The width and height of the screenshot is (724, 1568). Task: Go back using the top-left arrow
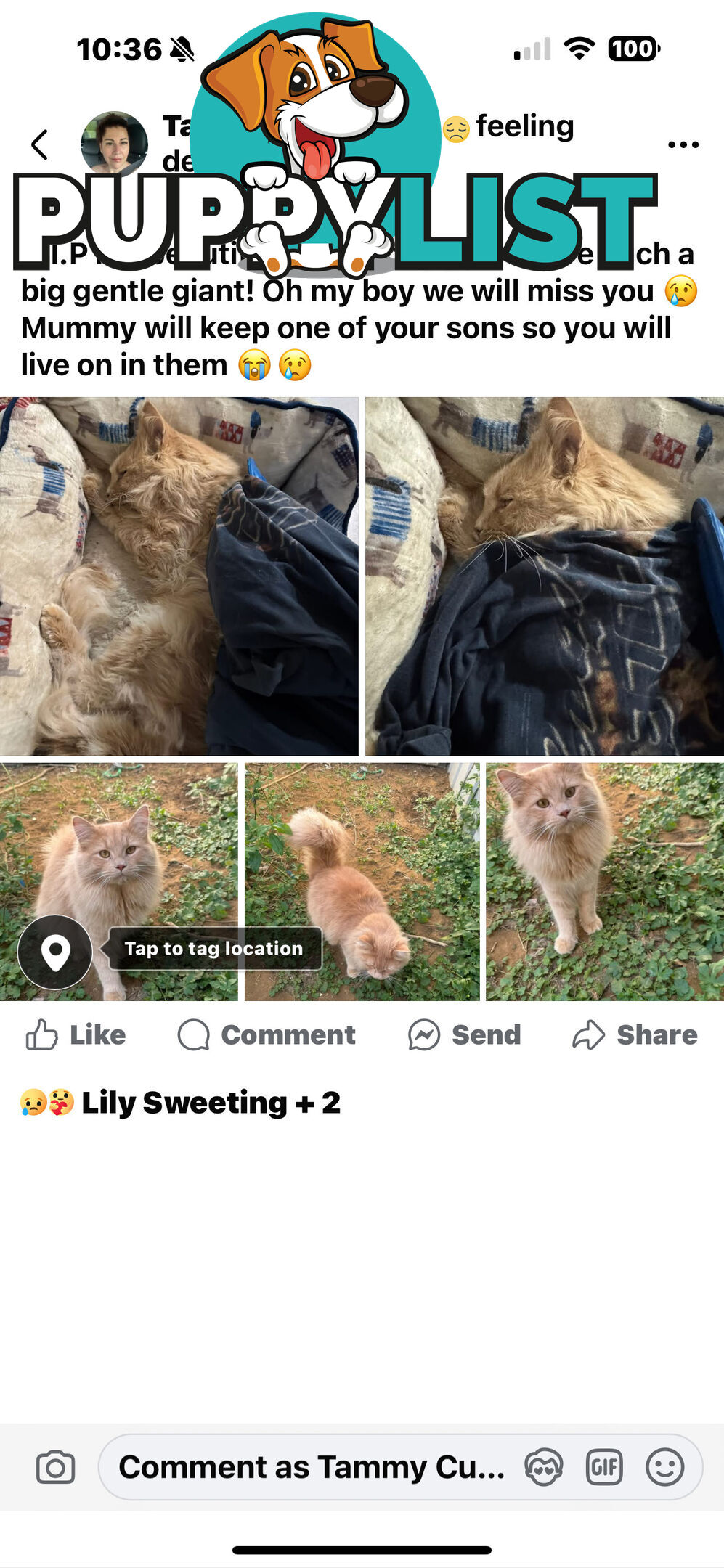[40, 144]
